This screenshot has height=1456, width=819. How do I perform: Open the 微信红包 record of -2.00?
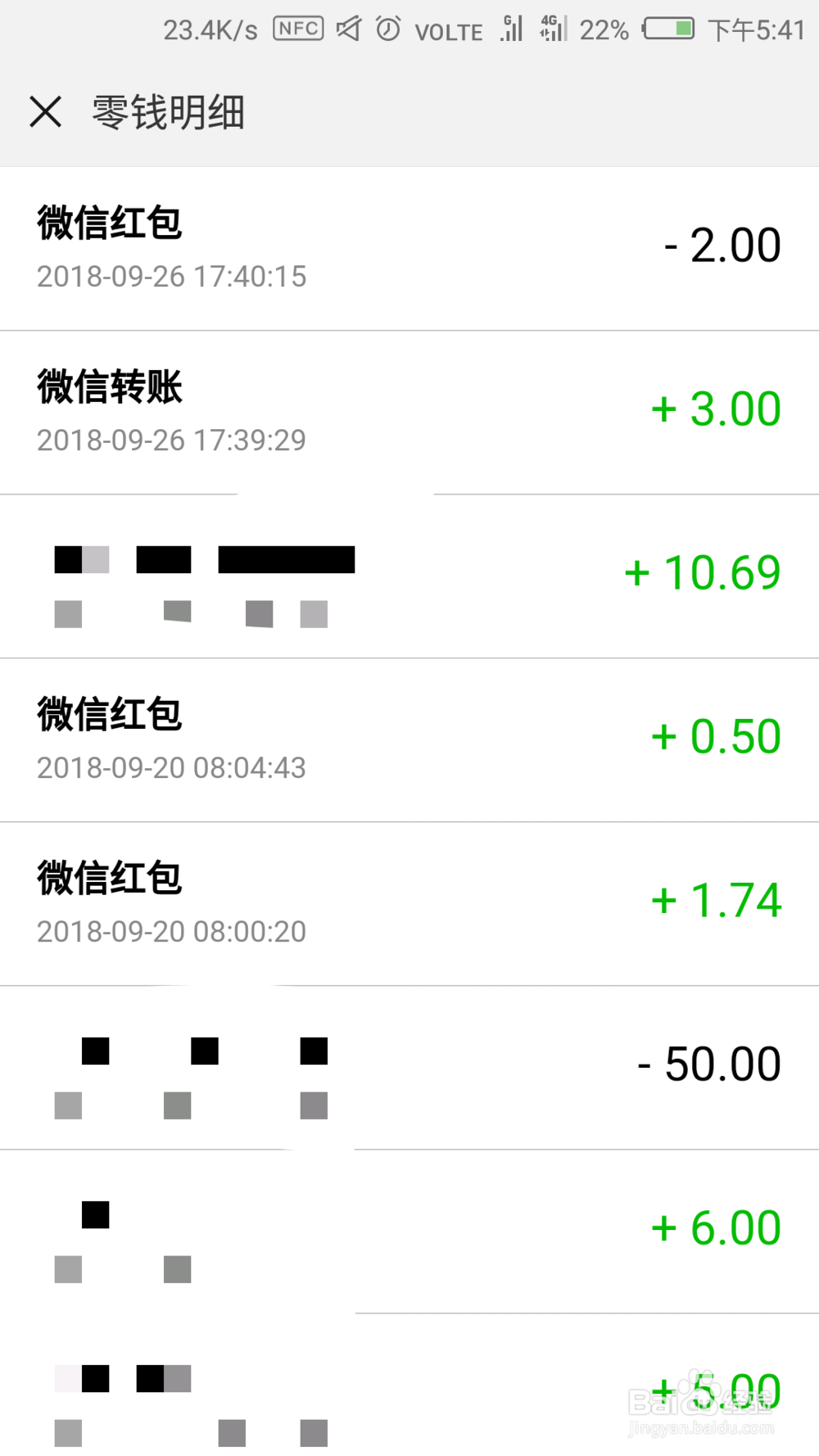click(x=409, y=248)
